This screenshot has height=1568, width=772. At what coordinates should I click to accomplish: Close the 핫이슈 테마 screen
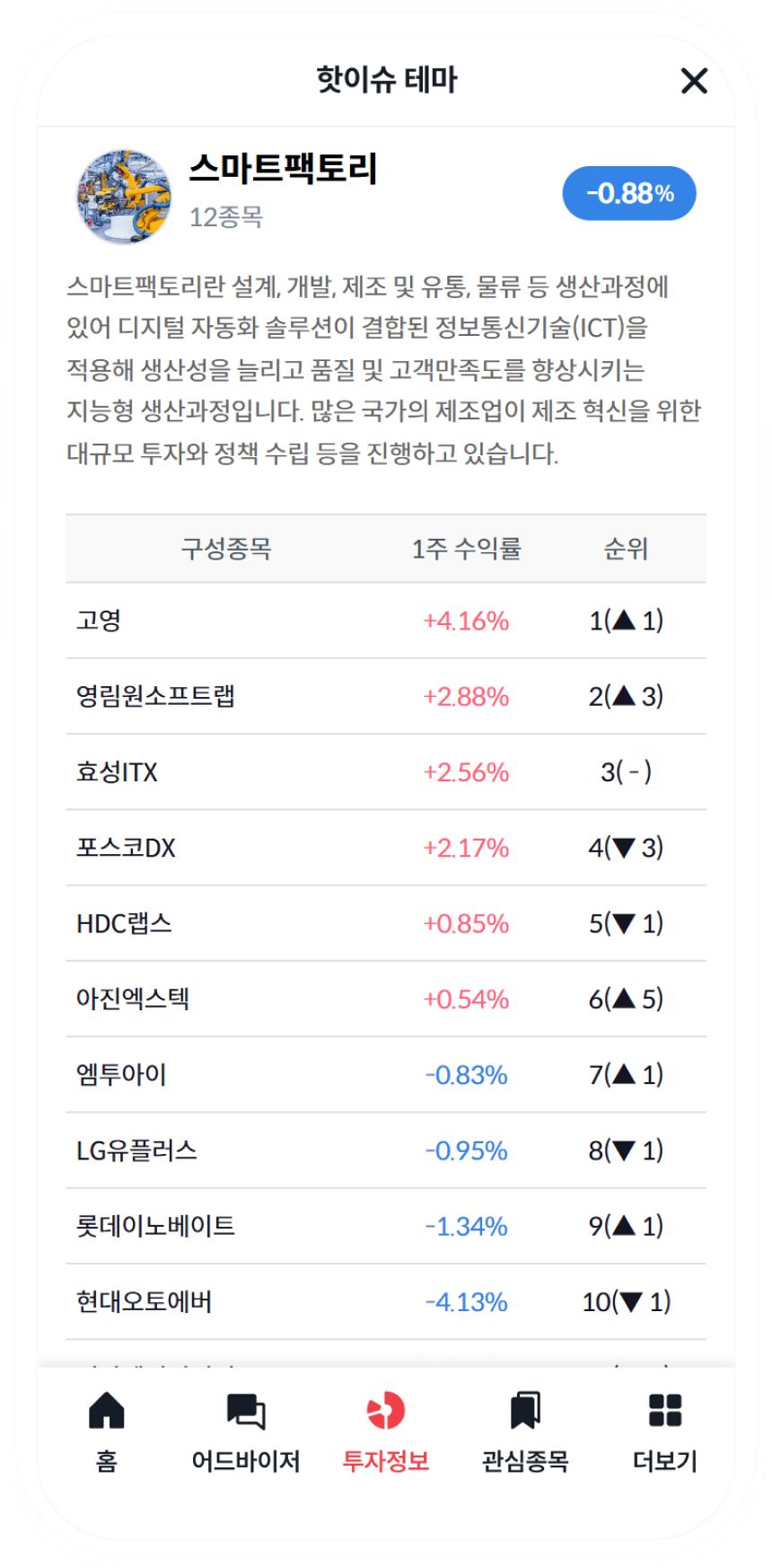(x=694, y=81)
